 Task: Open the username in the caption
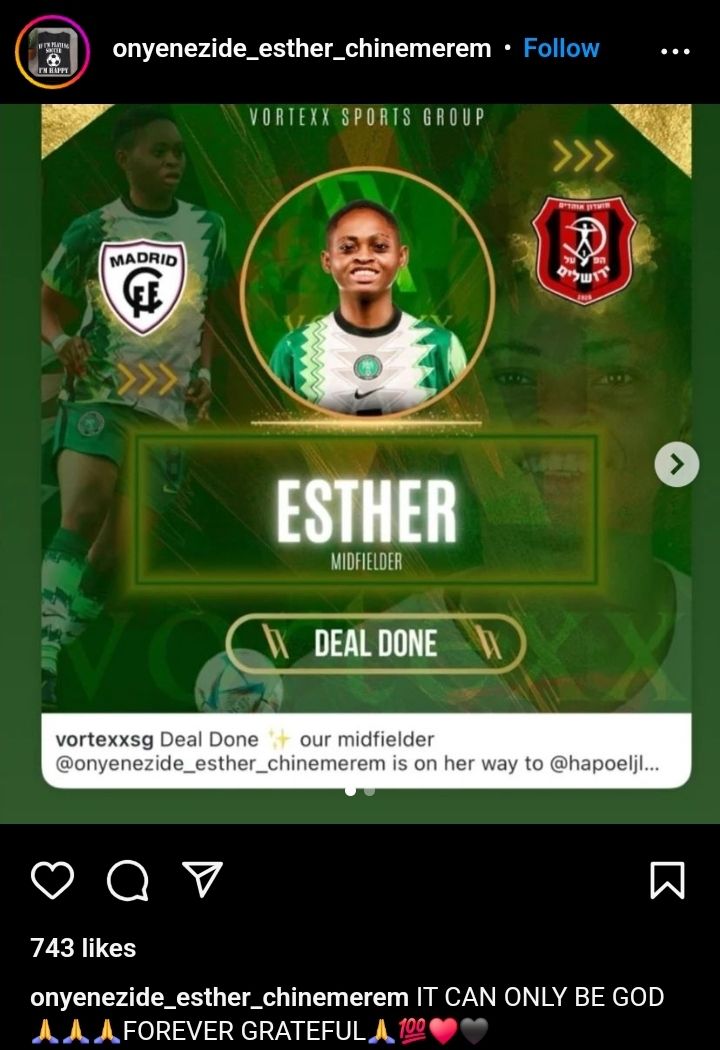pyautogui.click(x=219, y=997)
